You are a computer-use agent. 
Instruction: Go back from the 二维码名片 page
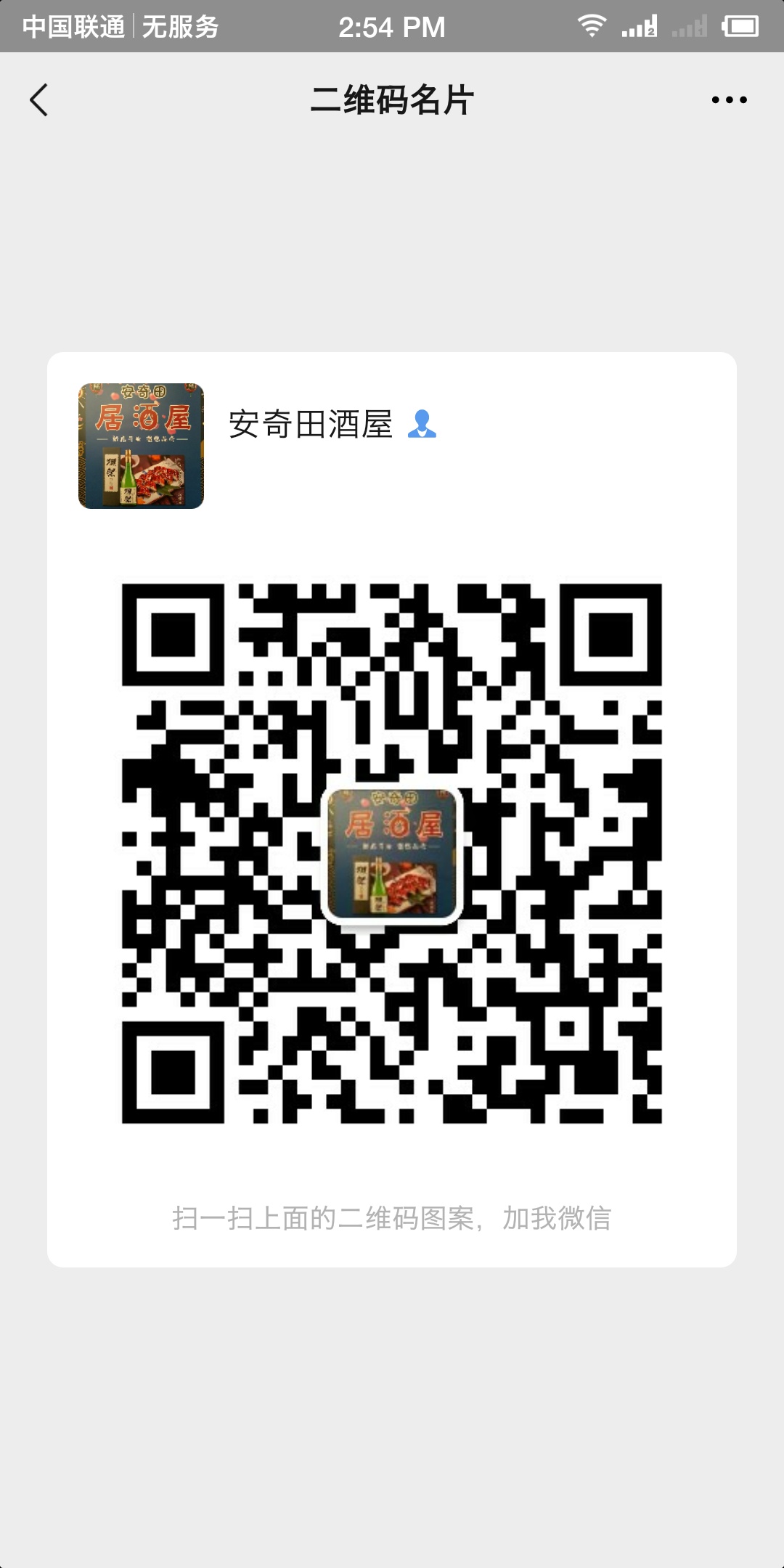39,100
